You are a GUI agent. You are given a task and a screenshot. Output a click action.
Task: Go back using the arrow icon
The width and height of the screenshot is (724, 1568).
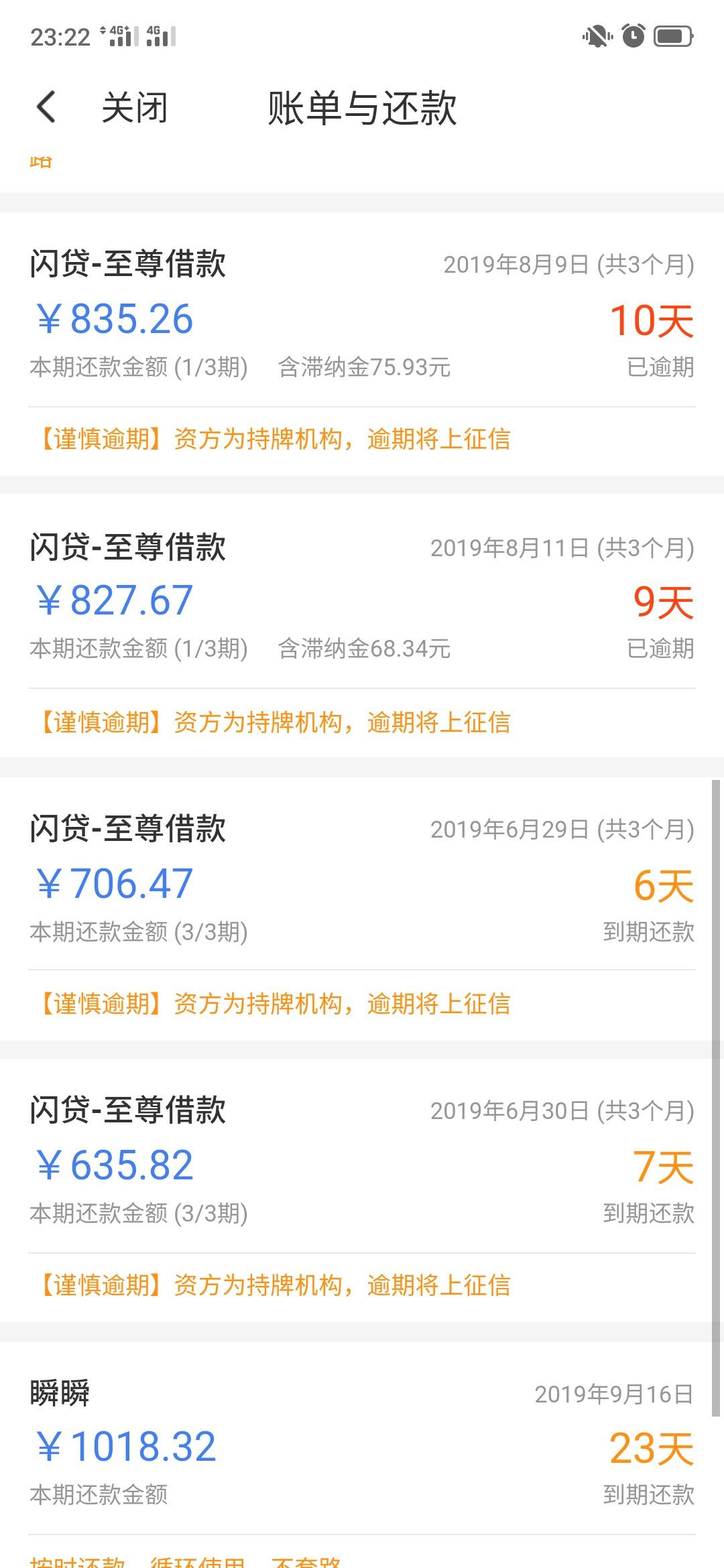pos(46,107)
